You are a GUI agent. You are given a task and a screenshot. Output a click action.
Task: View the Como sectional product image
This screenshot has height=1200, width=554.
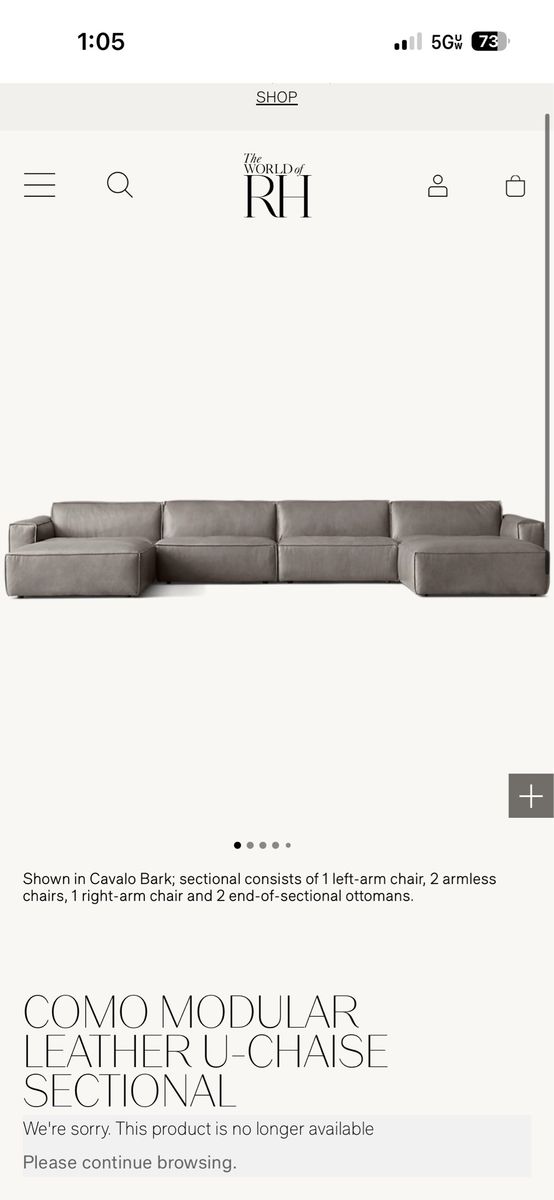tap(277, 548)
